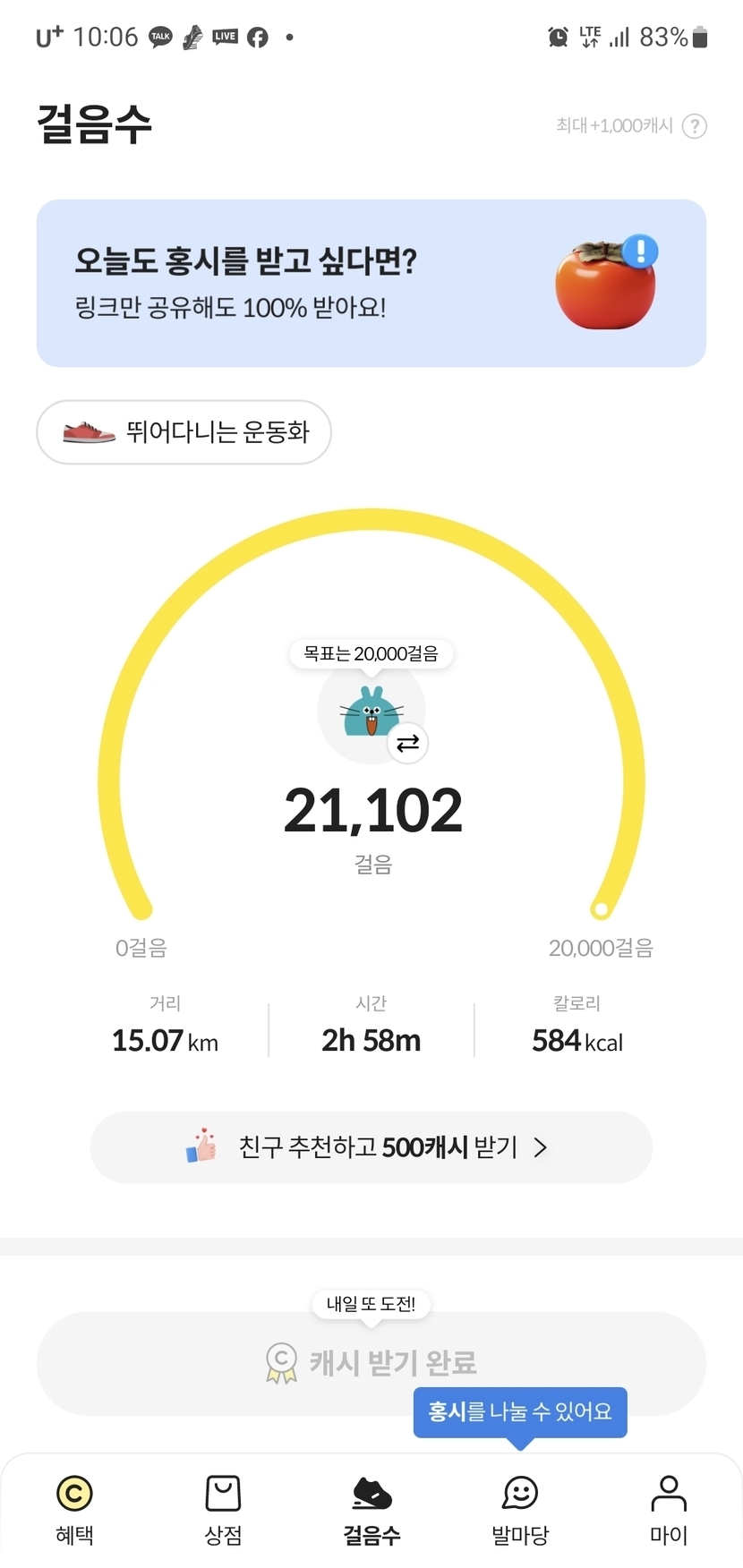Go to the 상점 tab
Image resolution: width=743 pixels, height=1568 pixels.
(223, 1510)
